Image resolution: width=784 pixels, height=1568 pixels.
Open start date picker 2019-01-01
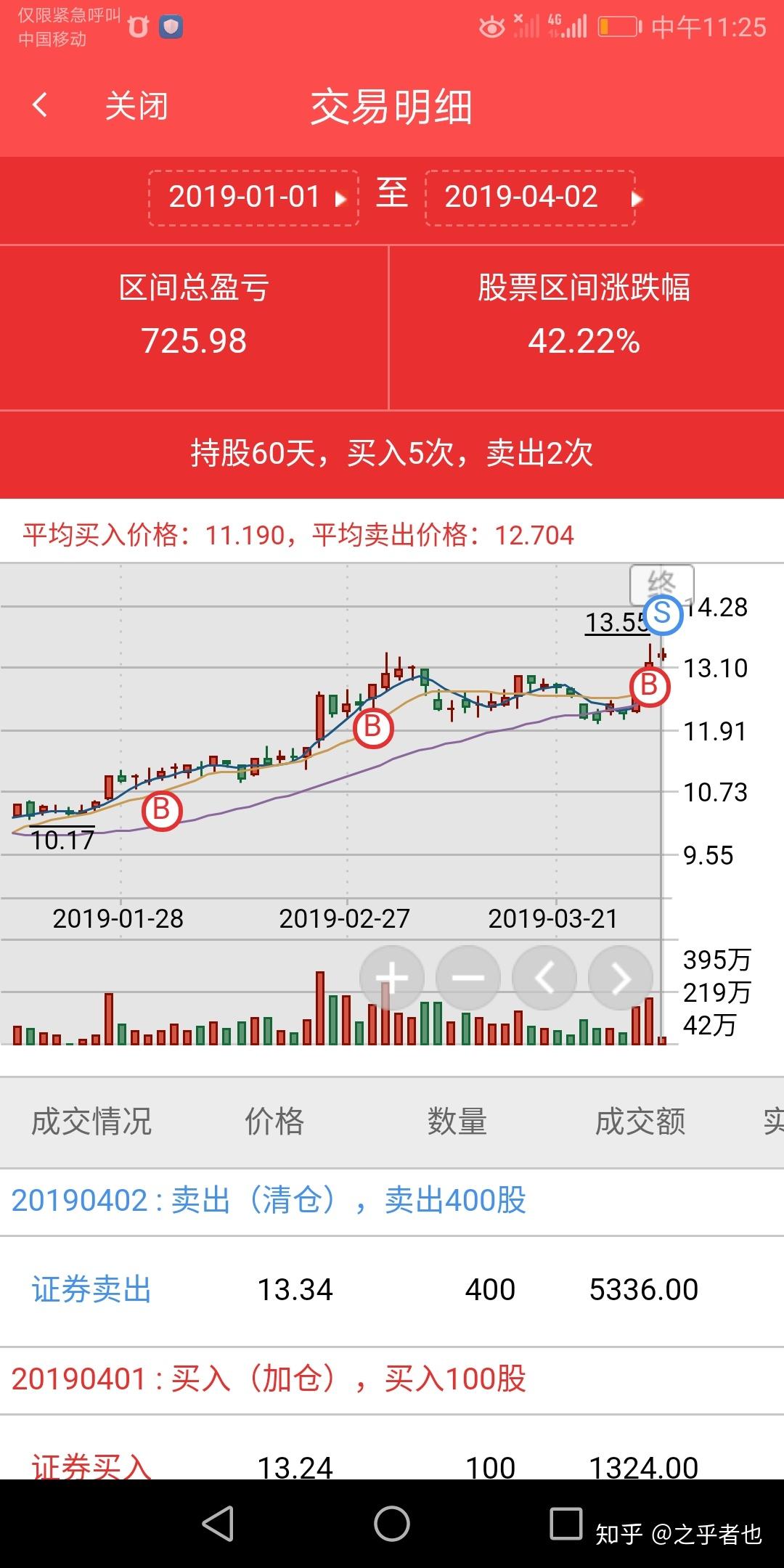tap(254, 197)
